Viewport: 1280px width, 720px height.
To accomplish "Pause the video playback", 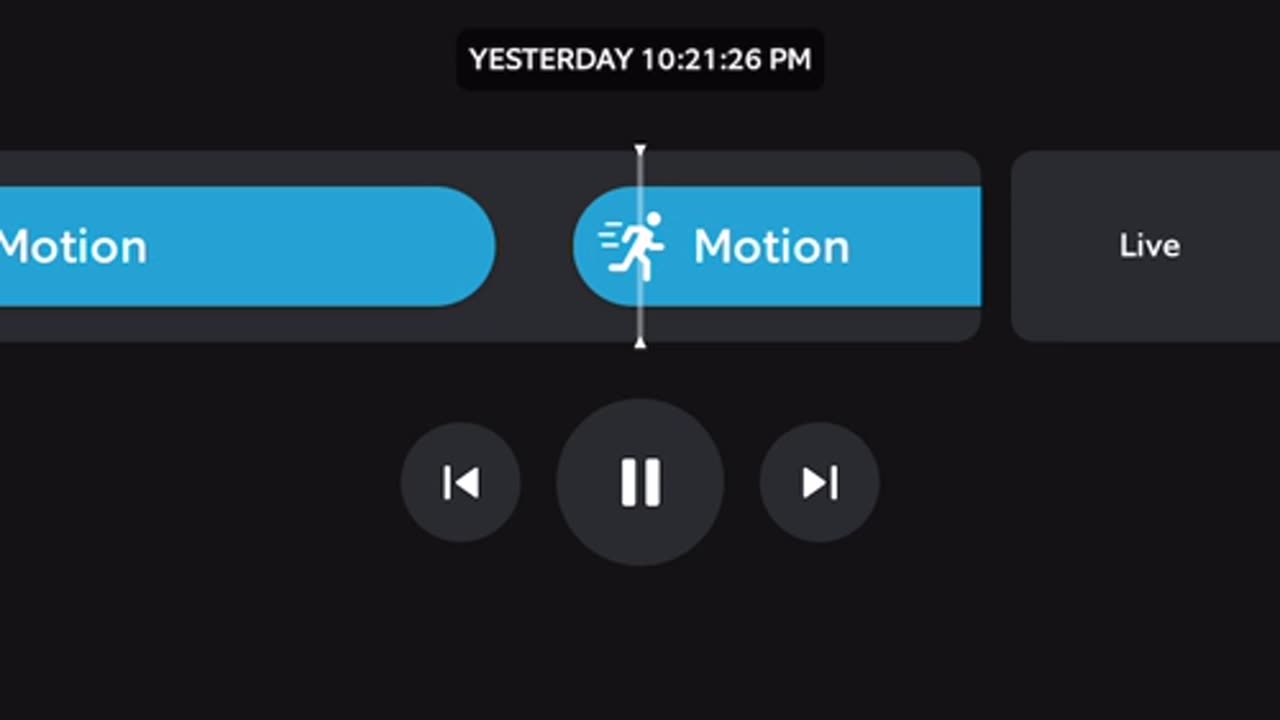I will (640, 483).
